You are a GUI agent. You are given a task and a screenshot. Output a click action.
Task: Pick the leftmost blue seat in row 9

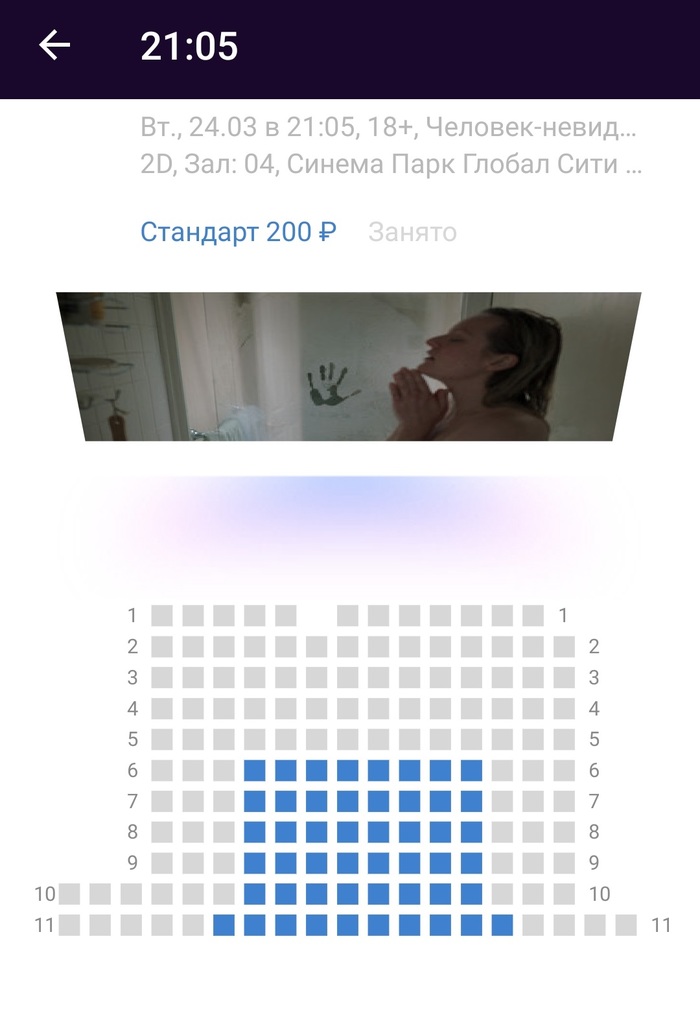255,863
